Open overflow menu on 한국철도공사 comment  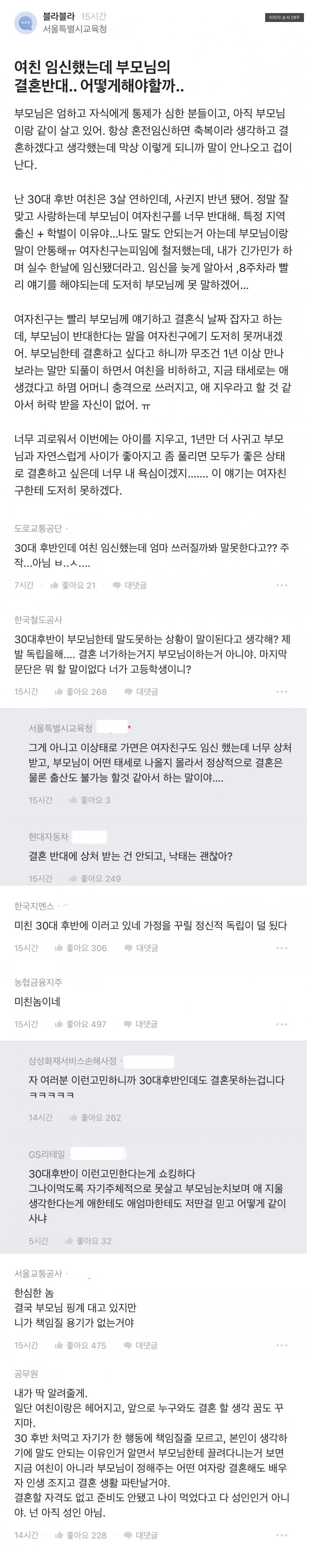point(281,691)
